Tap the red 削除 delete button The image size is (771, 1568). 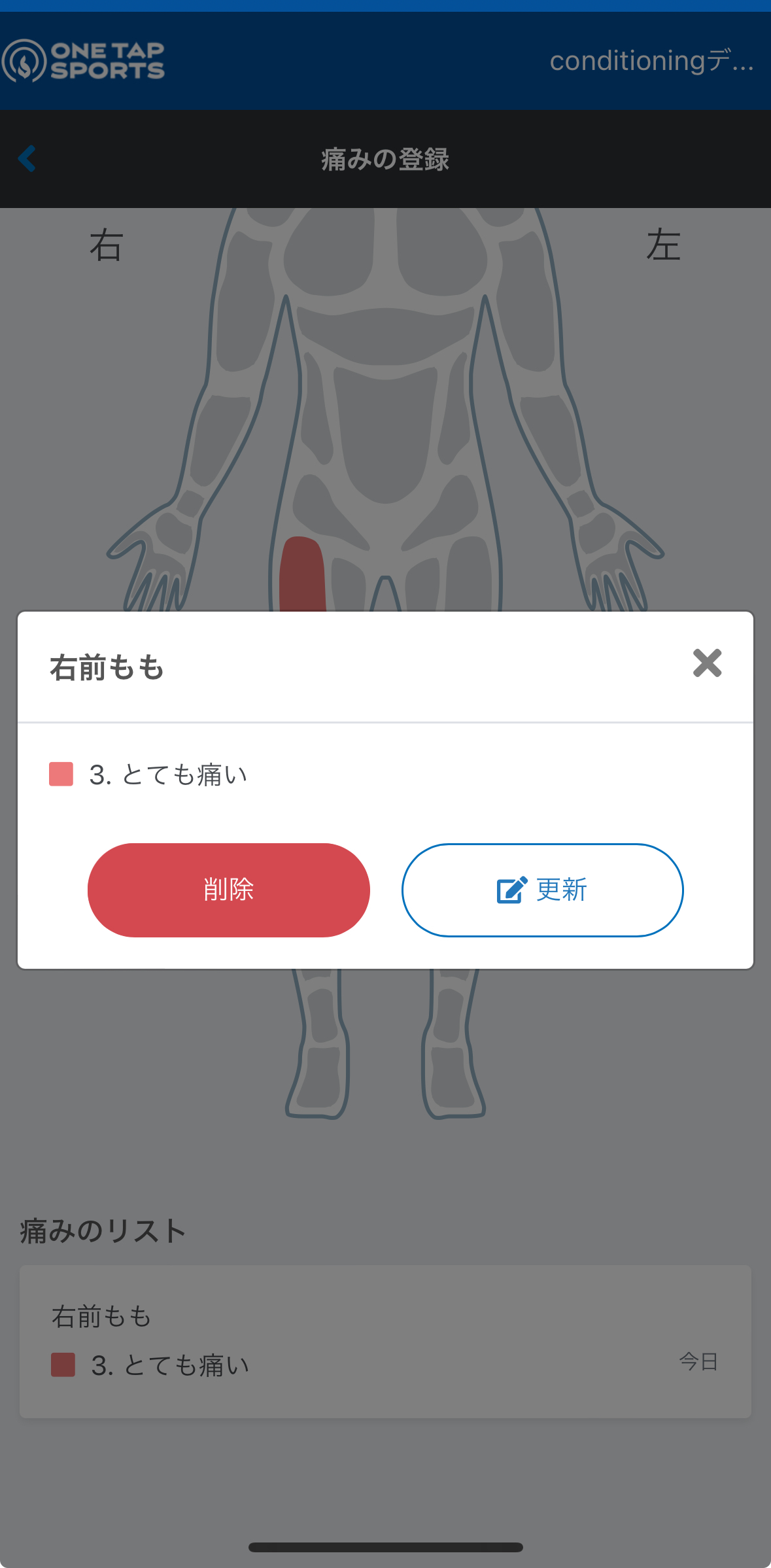tap(229, 890)
